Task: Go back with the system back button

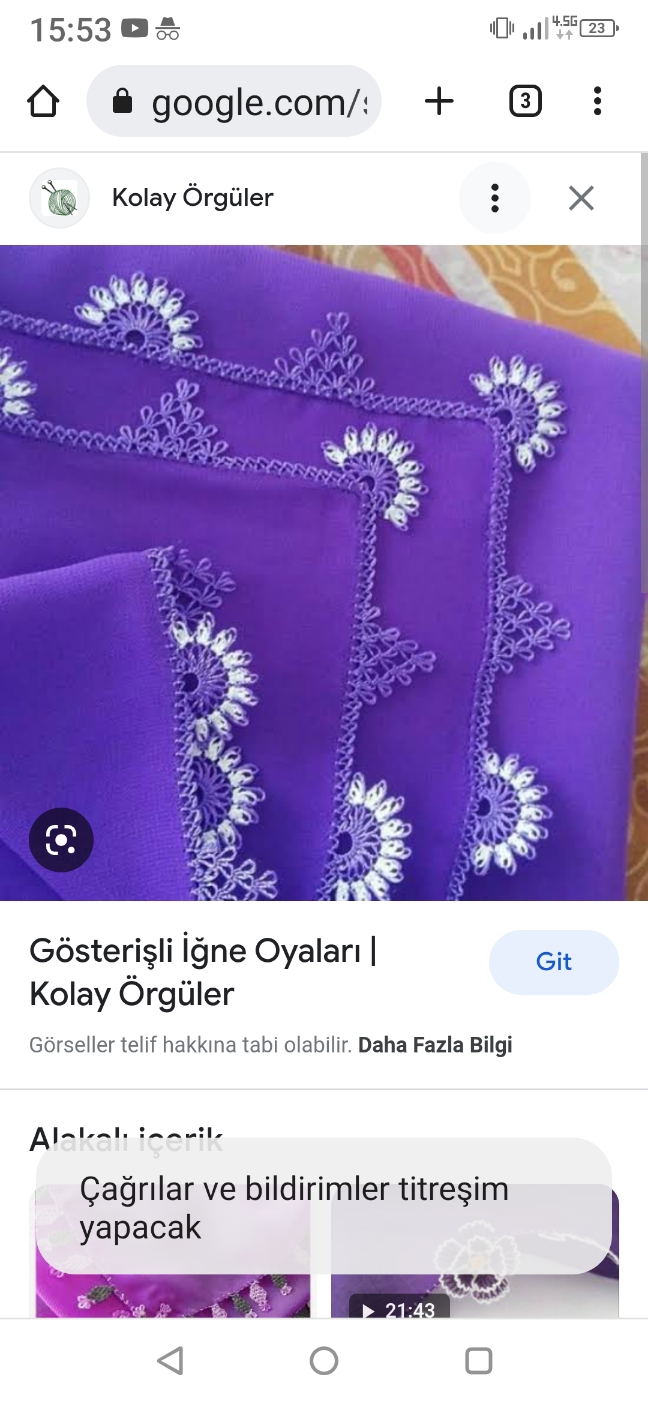Action: [x=170, y=1360]
